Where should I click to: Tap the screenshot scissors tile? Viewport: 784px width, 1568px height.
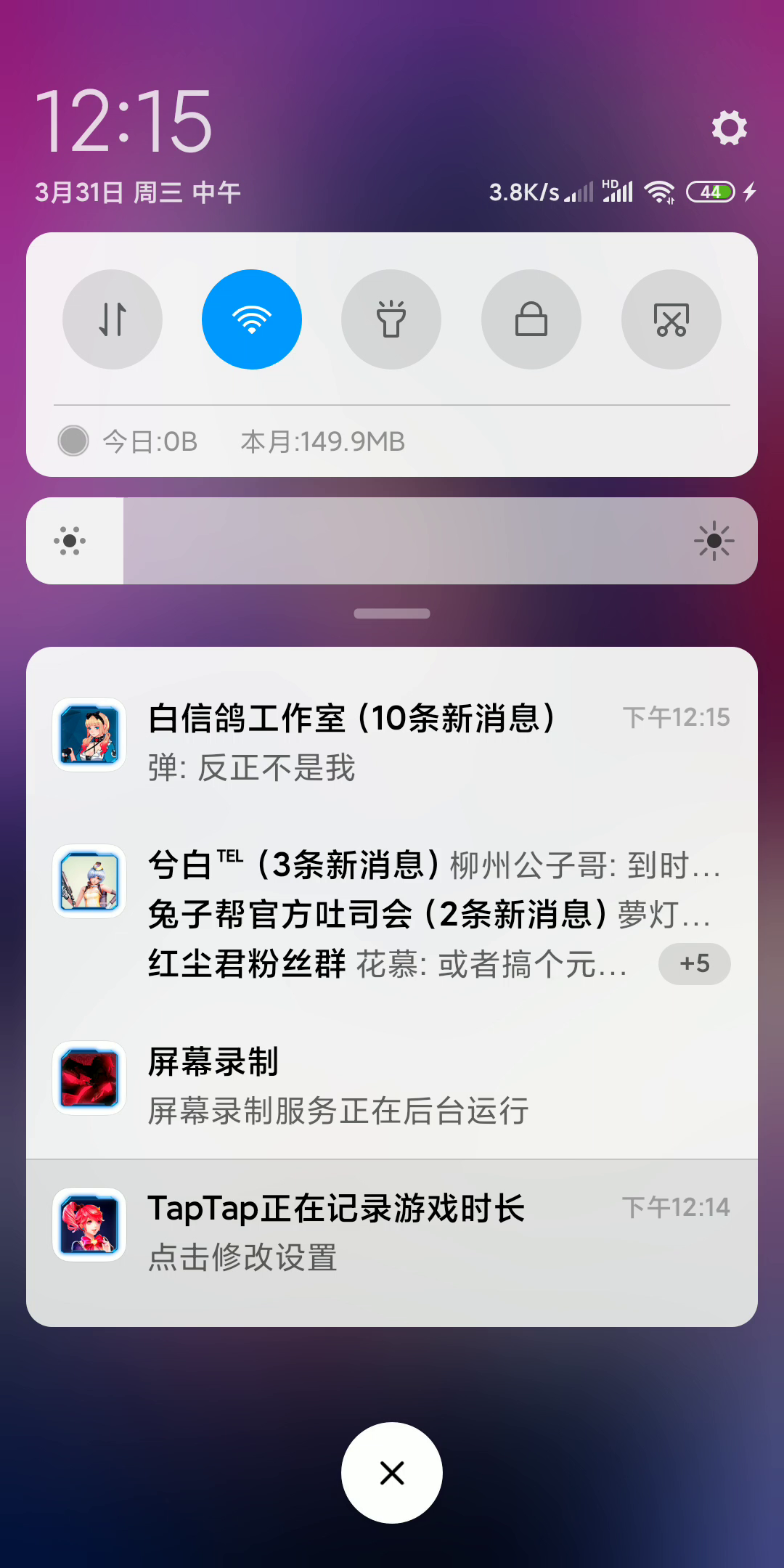(x=671, y=319)
